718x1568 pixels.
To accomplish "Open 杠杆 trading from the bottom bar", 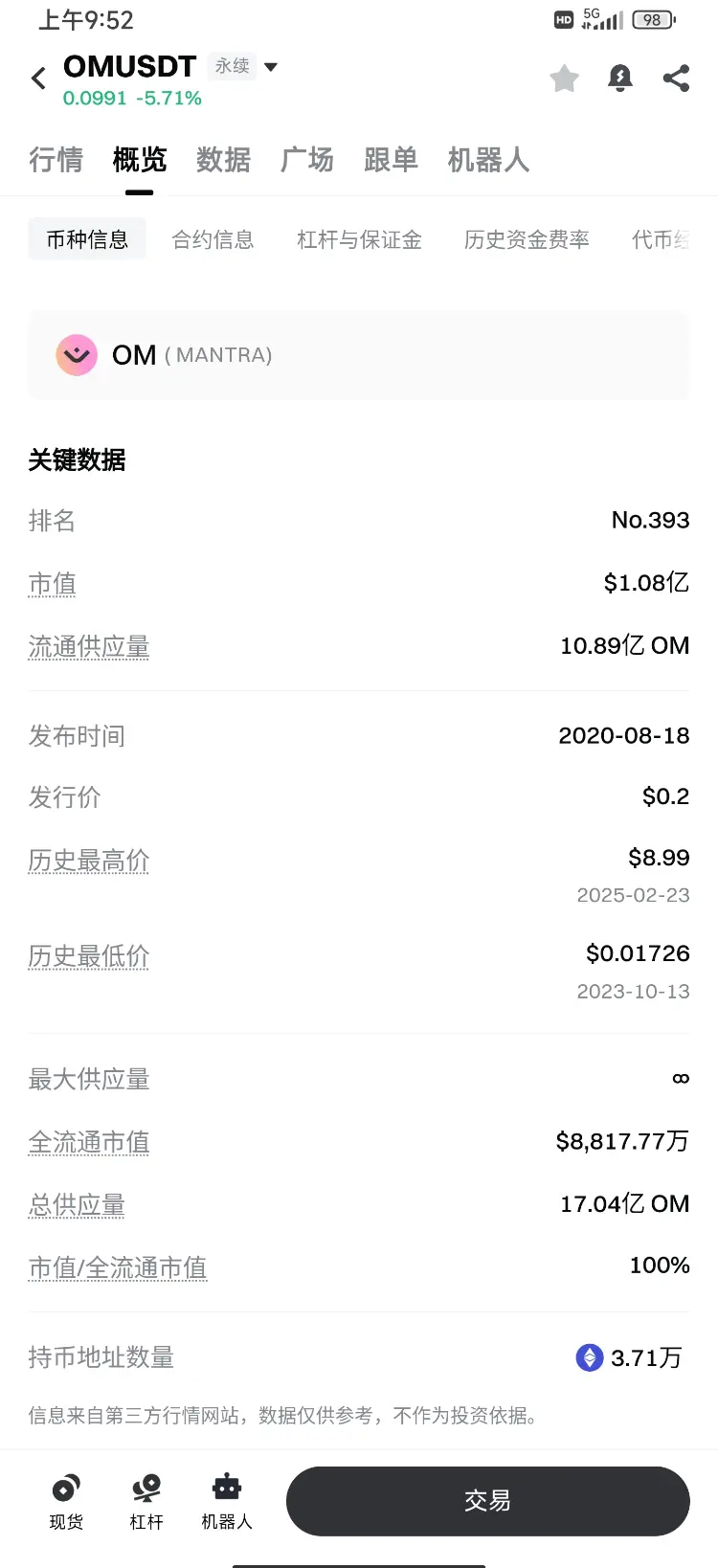I will pyautogui.click(x=146, y=1501).
